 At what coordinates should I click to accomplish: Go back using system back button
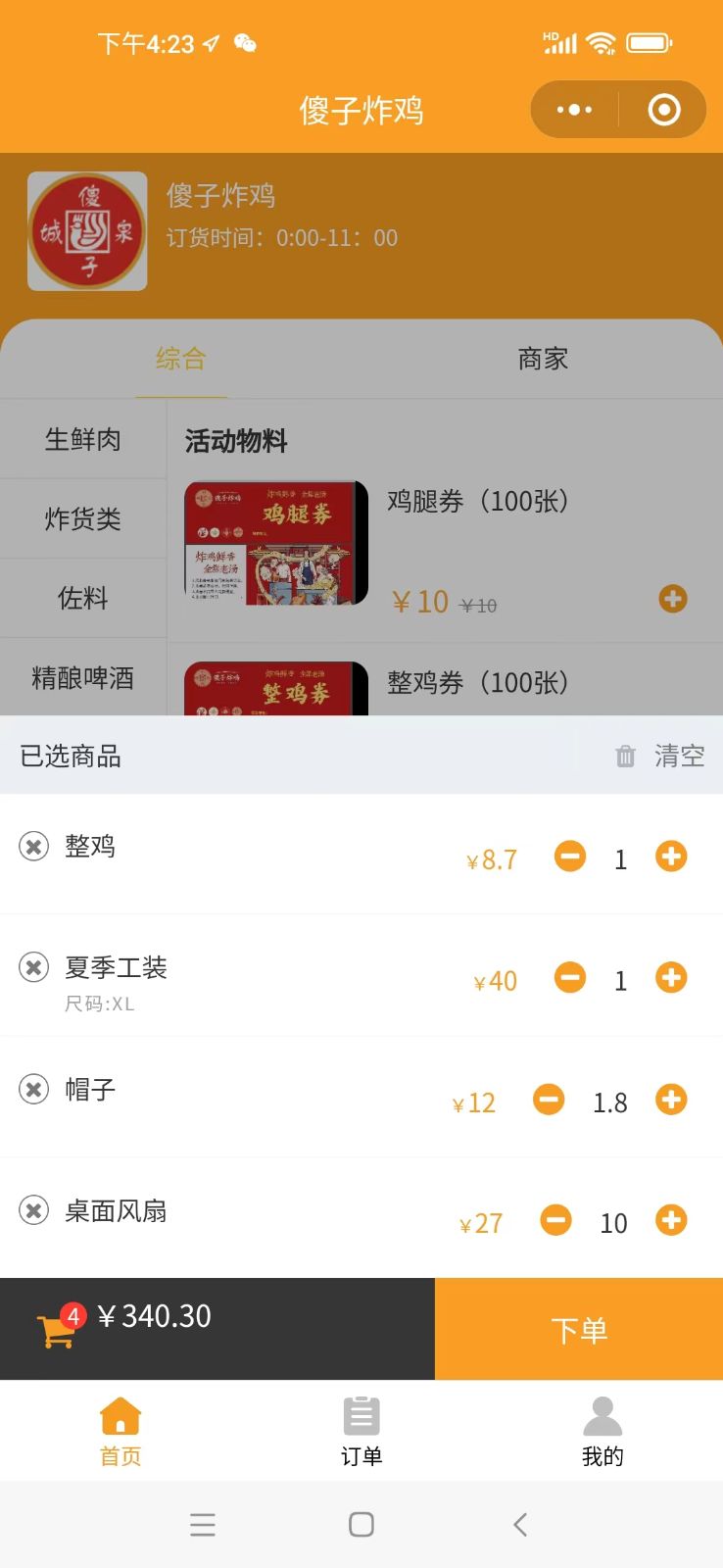[520, 1524]
